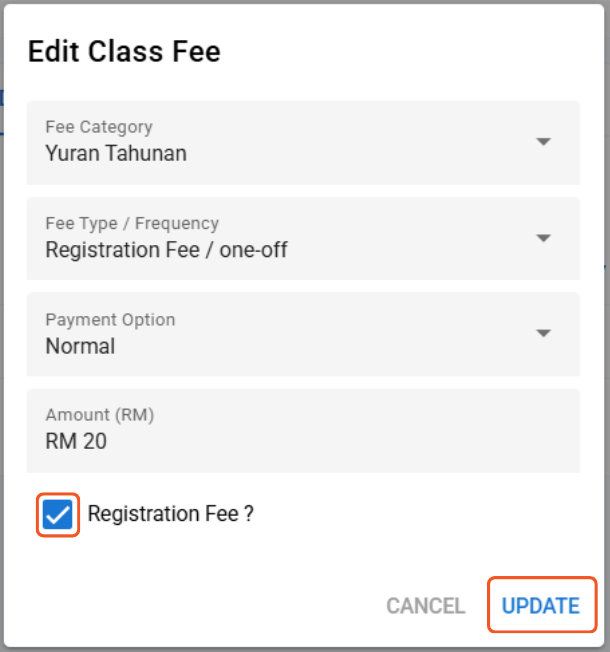The height and width of the screenshot is (652, 610).
Task: Tap UPDATE to save the fee
Action: click(540, 606)
